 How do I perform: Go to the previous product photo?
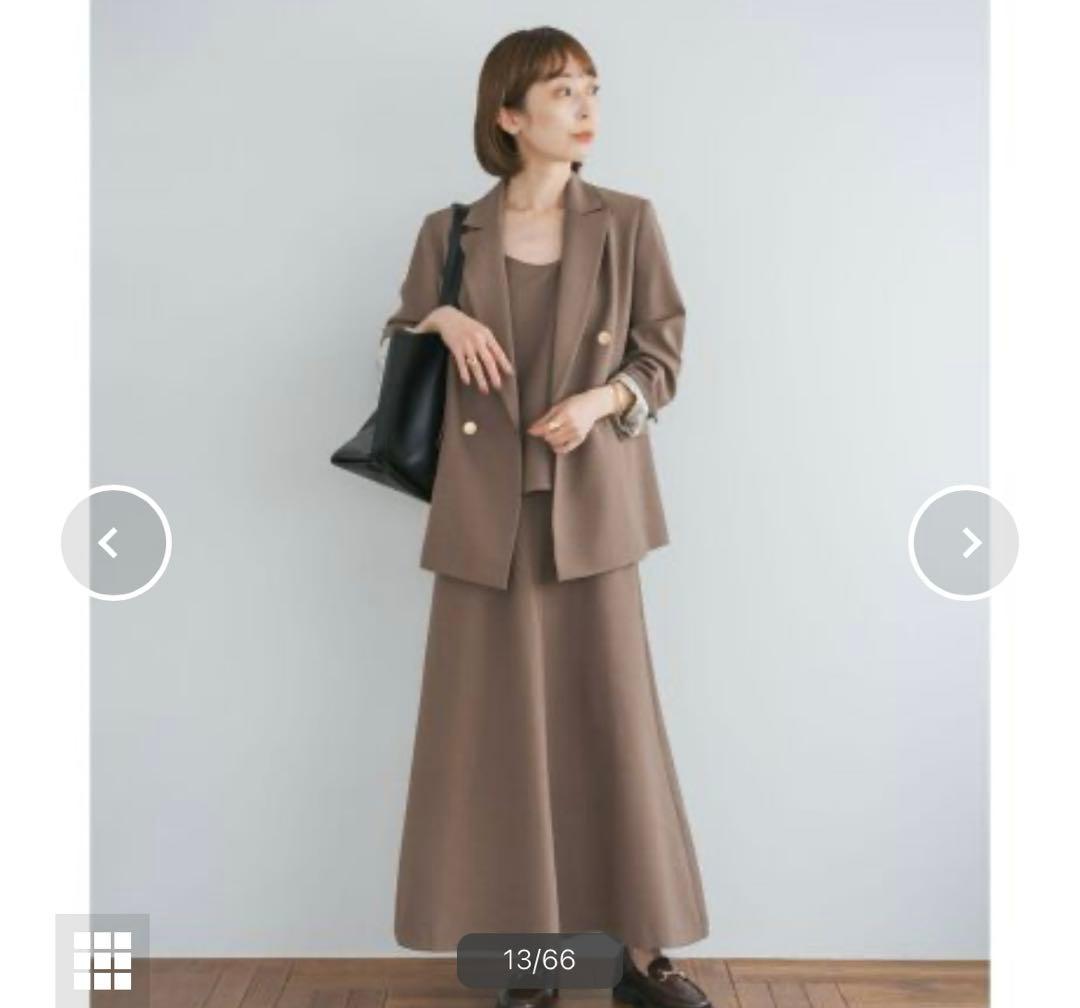coord(116,543)
